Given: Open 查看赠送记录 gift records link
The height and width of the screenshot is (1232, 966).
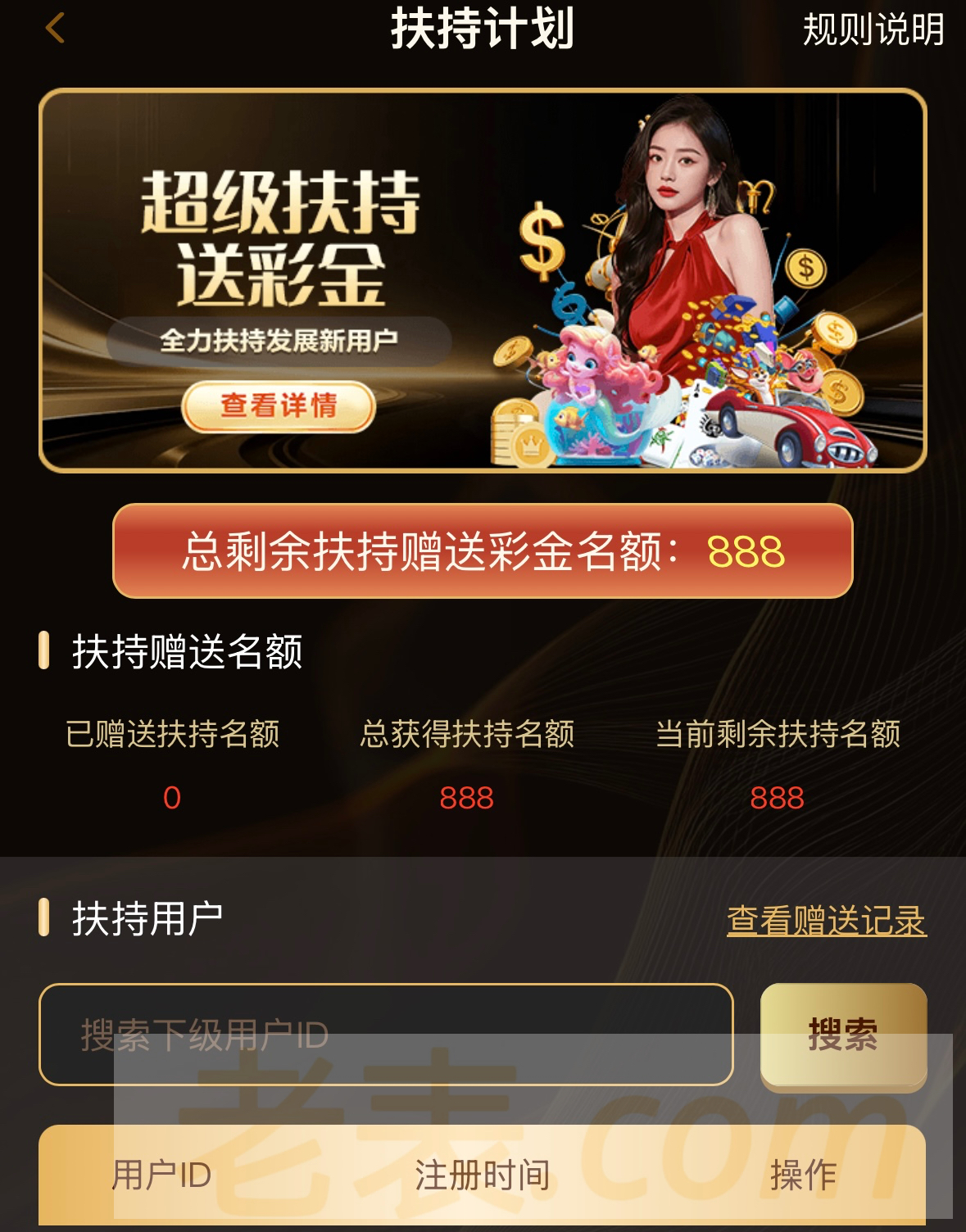Looking at the screenshot, I should (826, 921).
